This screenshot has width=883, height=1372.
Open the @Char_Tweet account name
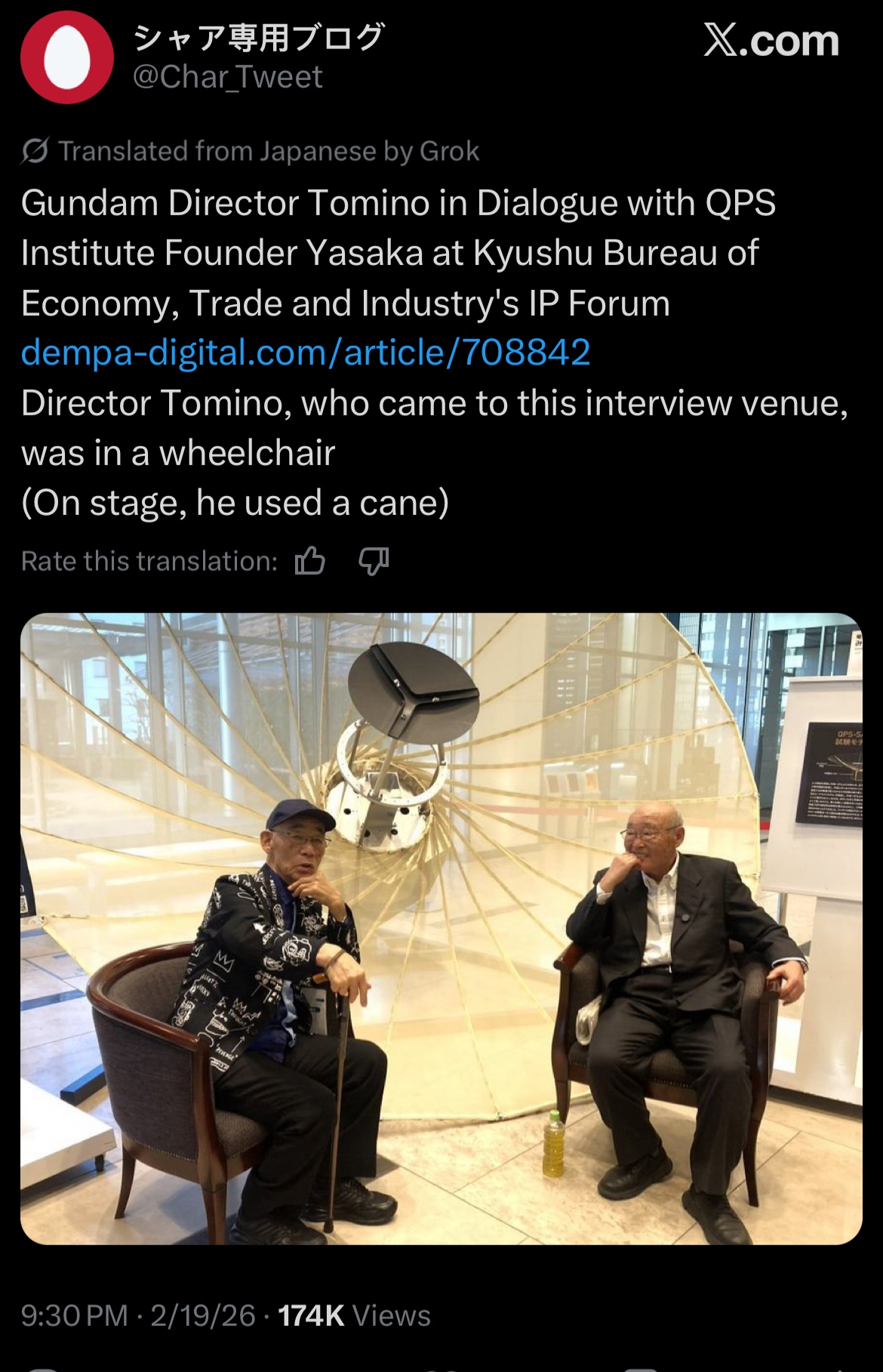click(x=227, y=77)
